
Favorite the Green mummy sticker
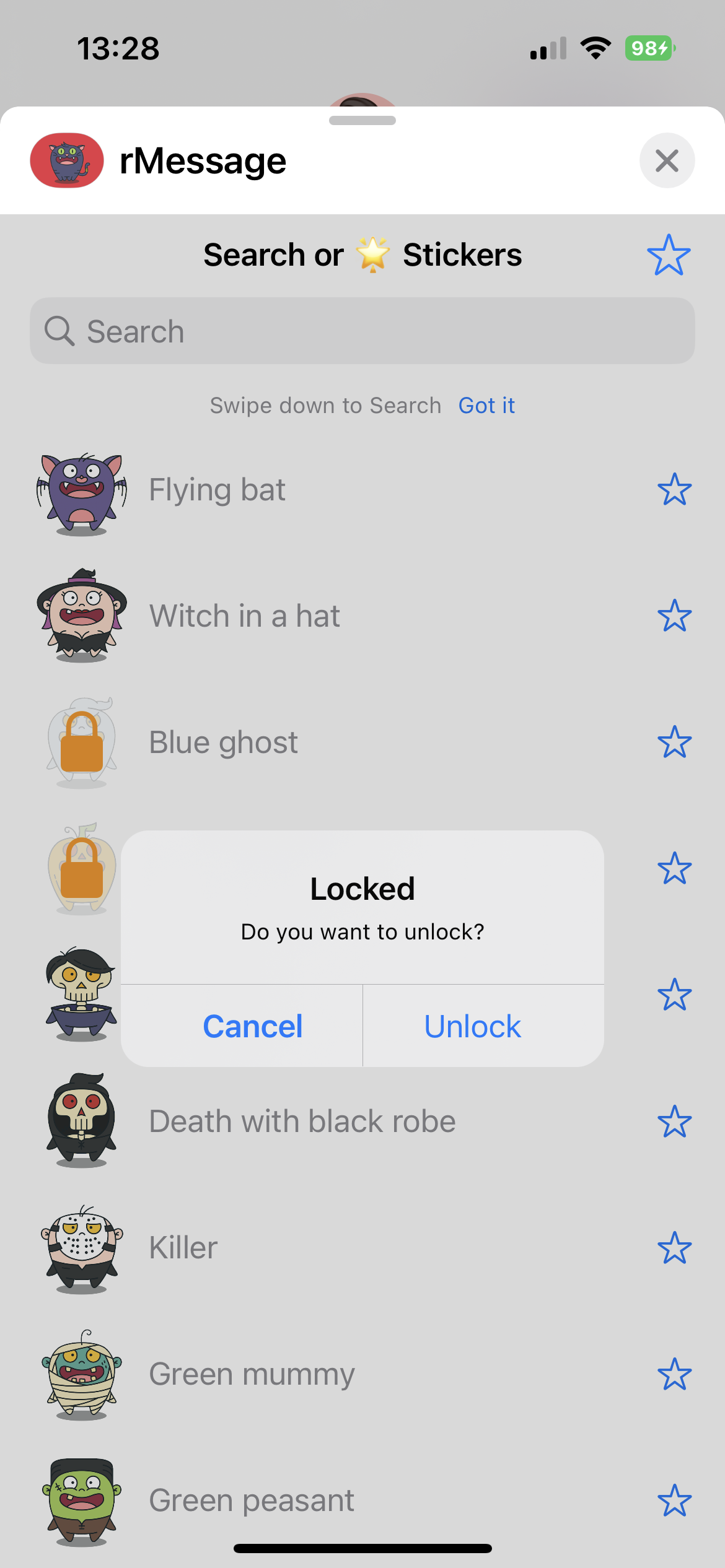tap(674, 1374)
